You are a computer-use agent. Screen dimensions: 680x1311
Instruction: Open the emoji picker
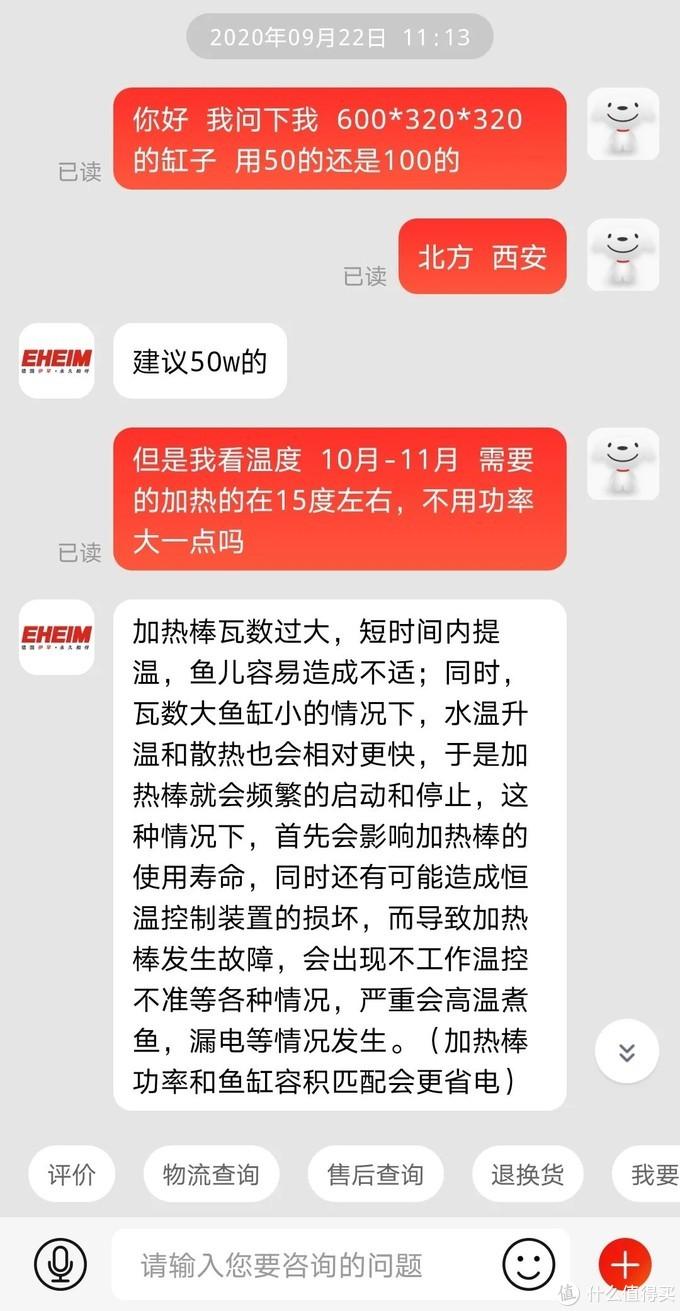click(528, 1264)
